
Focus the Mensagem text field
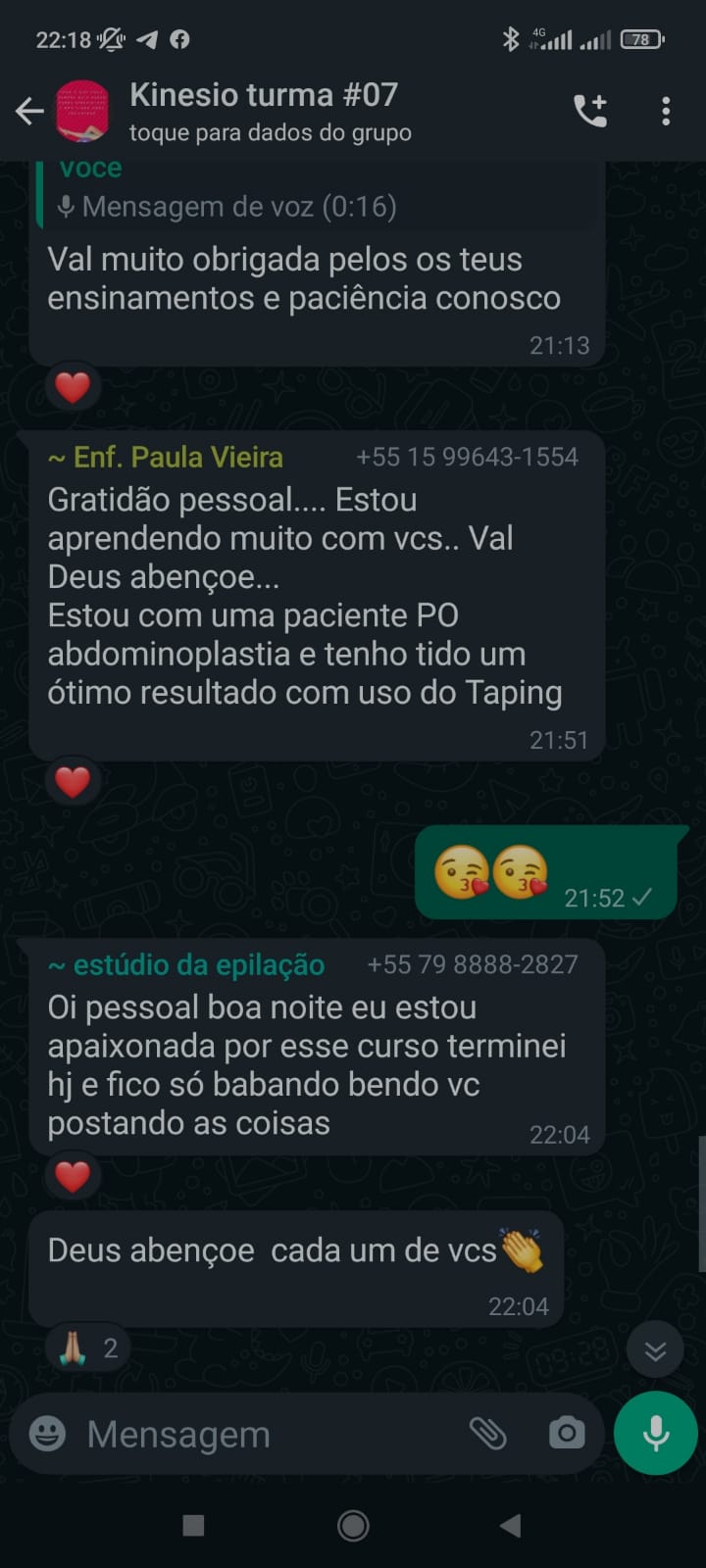tap(265, 1434)
